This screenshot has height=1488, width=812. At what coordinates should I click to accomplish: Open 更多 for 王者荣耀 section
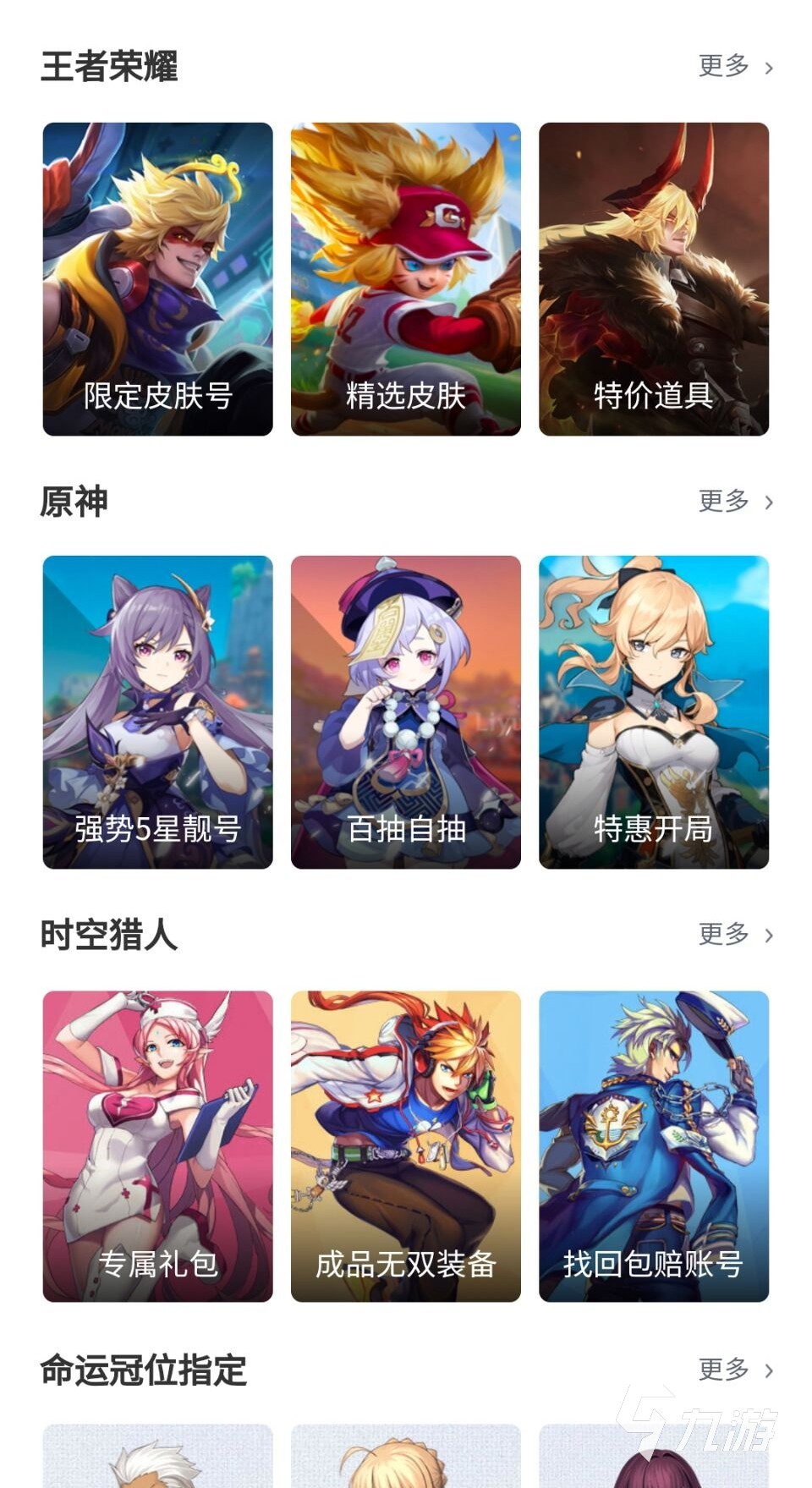click(x=734, y=66)
